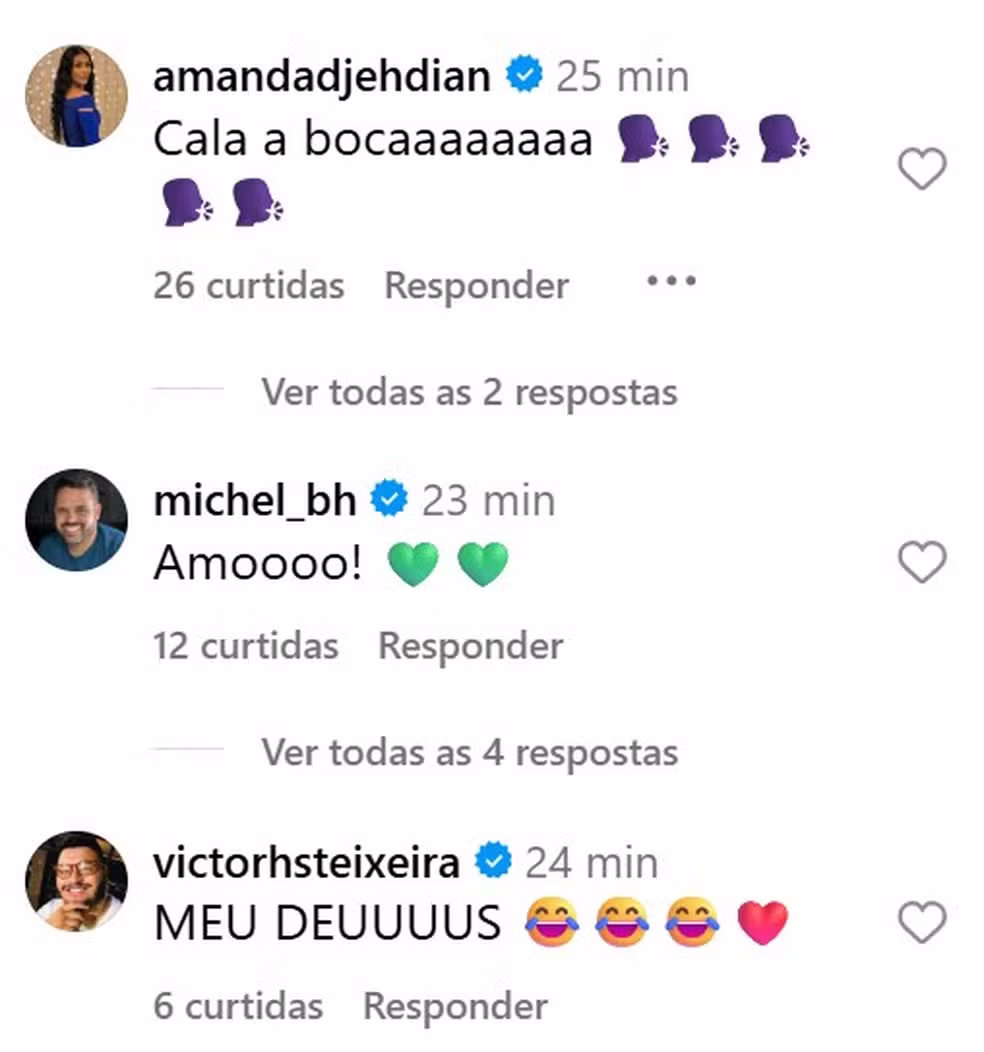984x1052 pixels.
Task: Expand 'Ver todas as 2 respostas'
Action: pos(469,392)
